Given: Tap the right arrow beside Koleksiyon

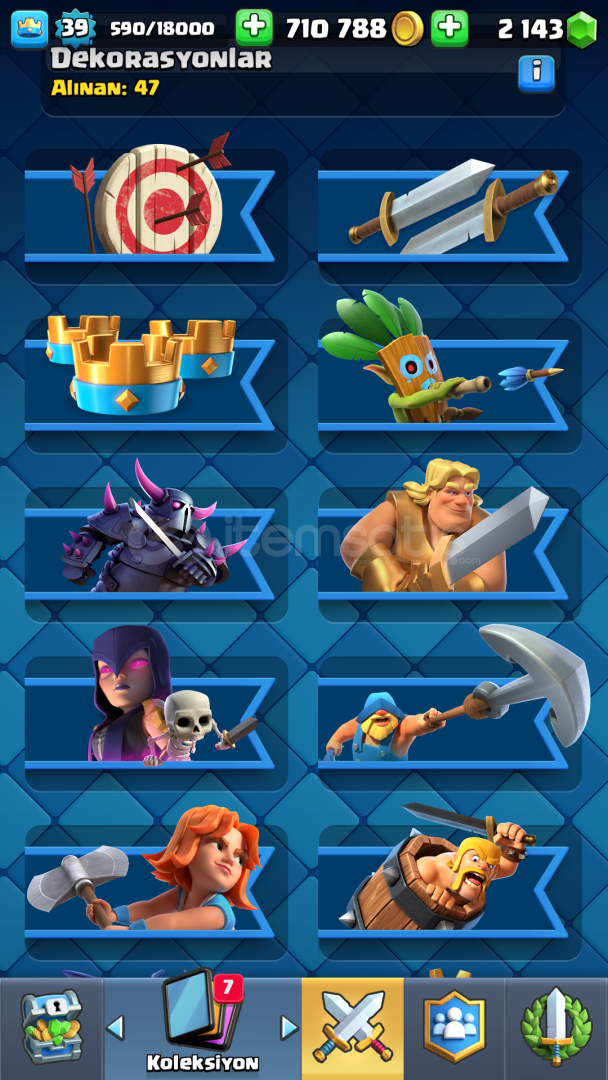Looking at the screenshot, I should click(289, 1028).
